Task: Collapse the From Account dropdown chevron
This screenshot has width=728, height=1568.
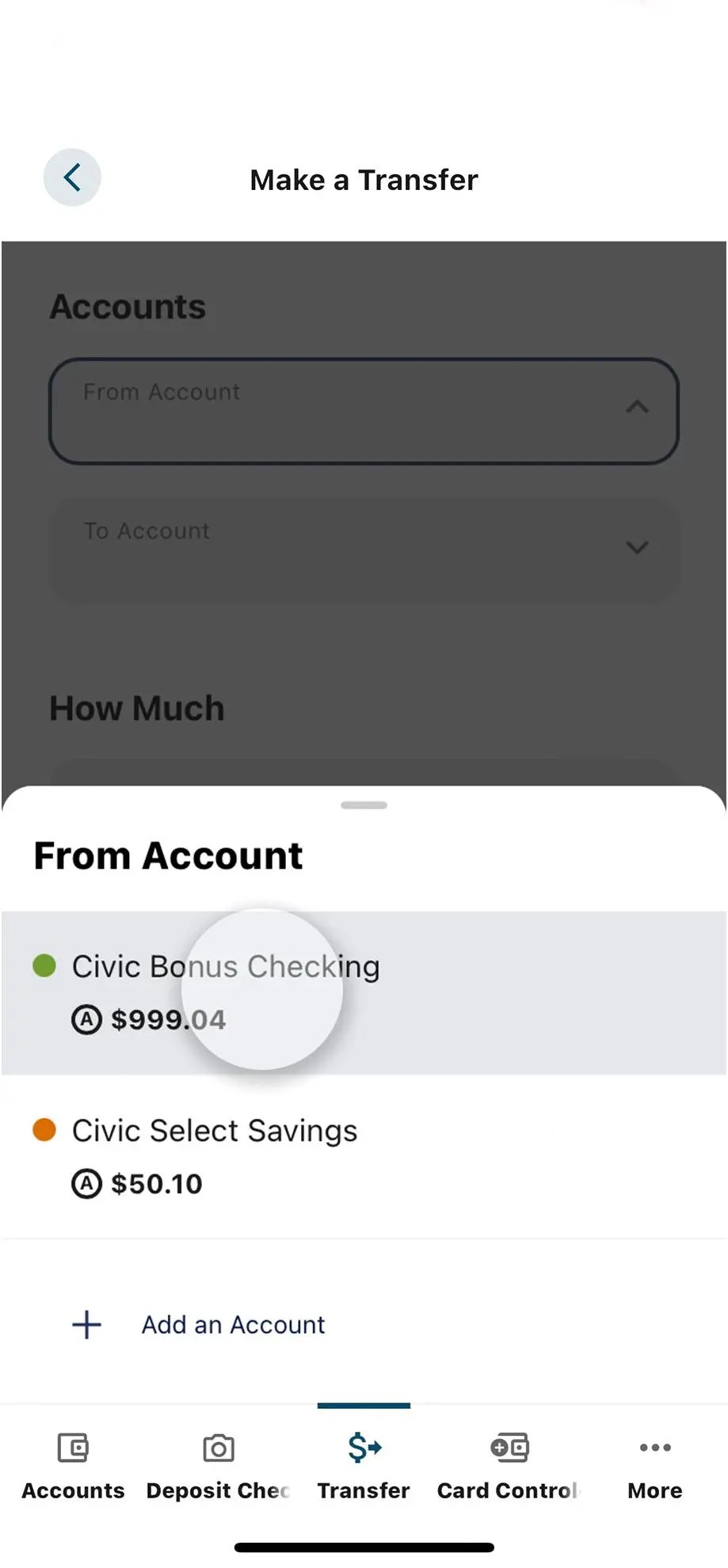Action: (x=637, y=407)
